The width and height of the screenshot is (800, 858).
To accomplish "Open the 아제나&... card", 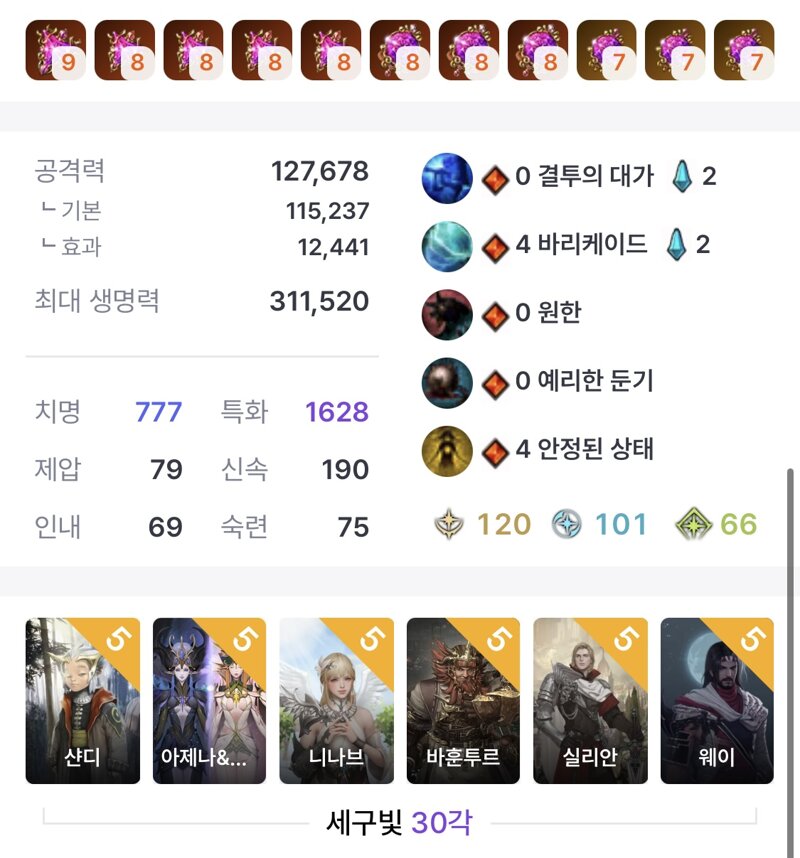I will click(209, 700).
